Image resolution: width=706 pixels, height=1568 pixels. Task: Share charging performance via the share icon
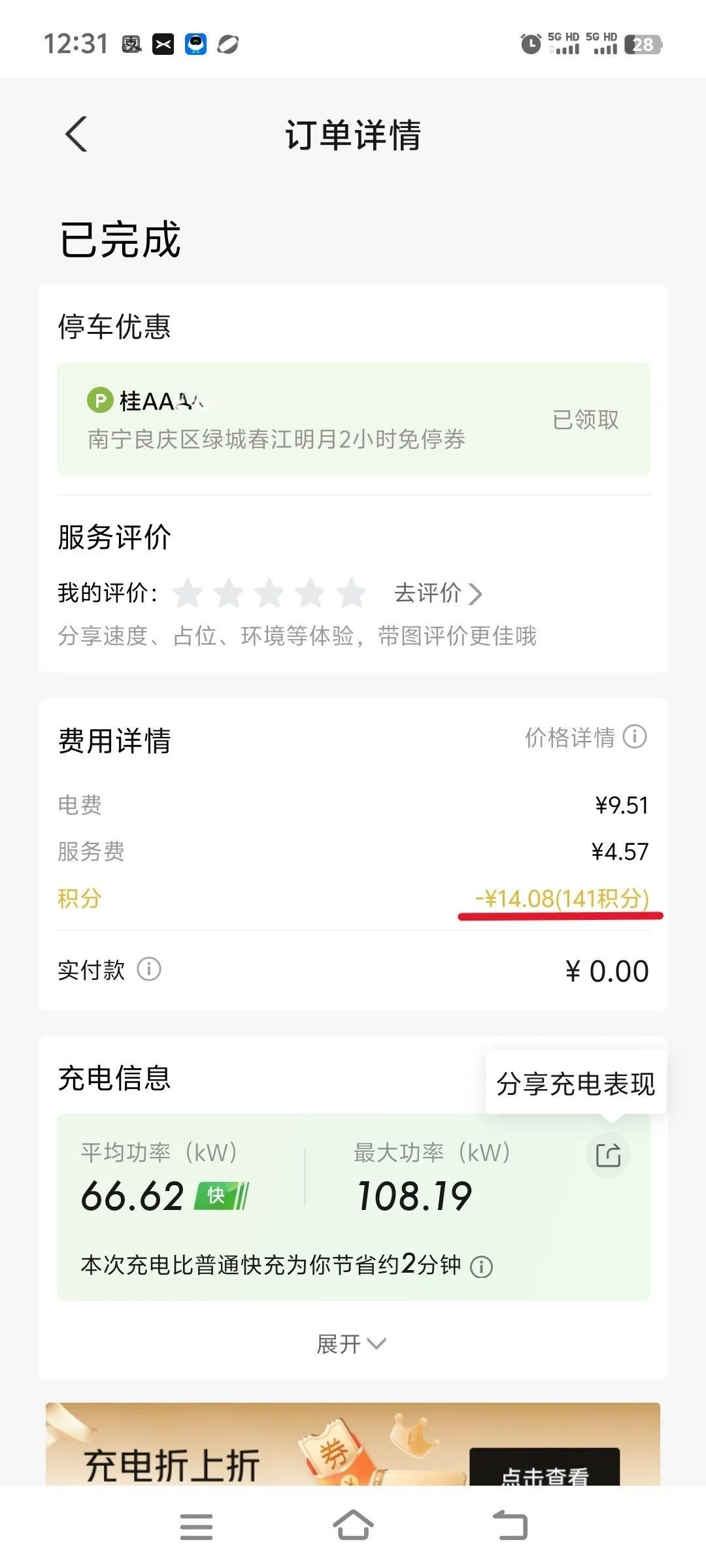pyautogui.click(x=609, y=1155)
